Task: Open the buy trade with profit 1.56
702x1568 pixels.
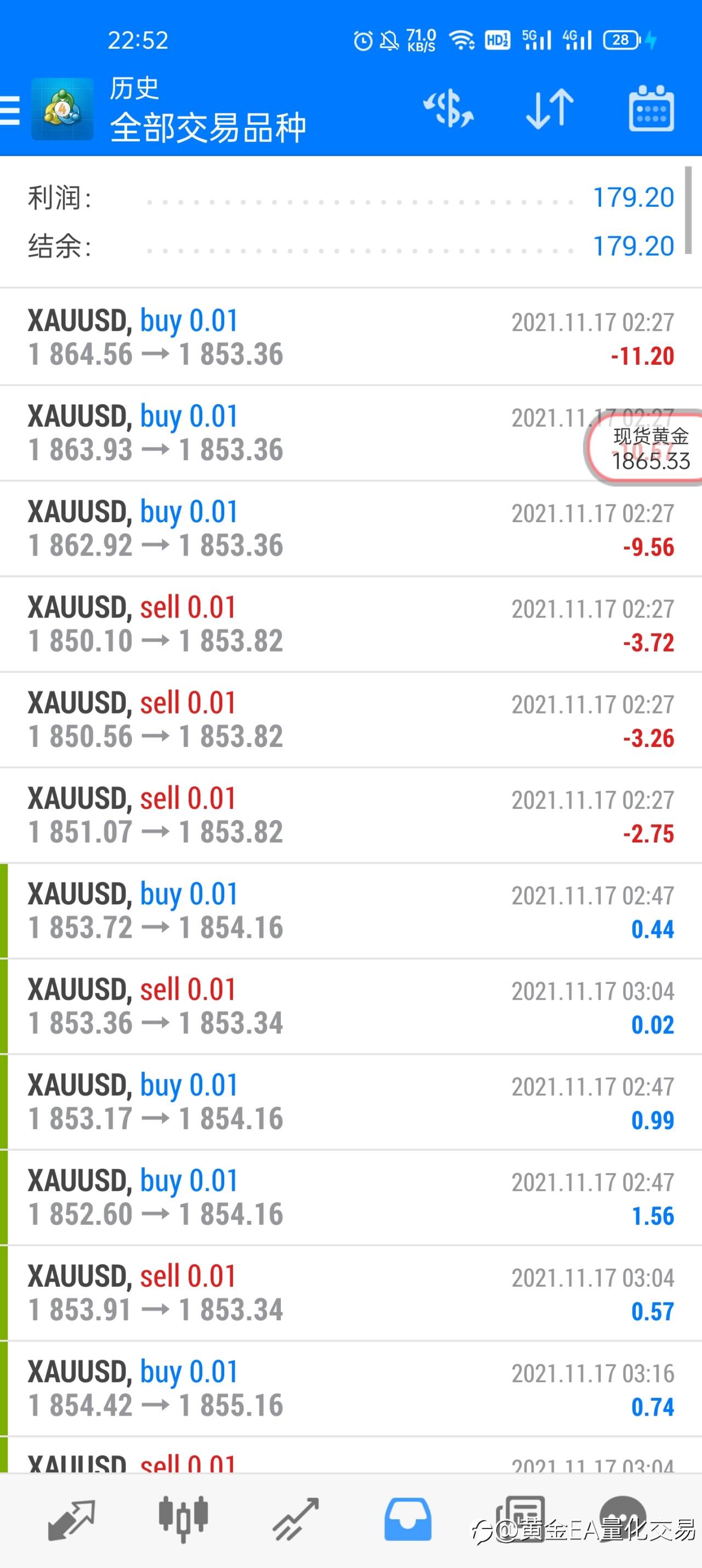Action: (350, 1197)
